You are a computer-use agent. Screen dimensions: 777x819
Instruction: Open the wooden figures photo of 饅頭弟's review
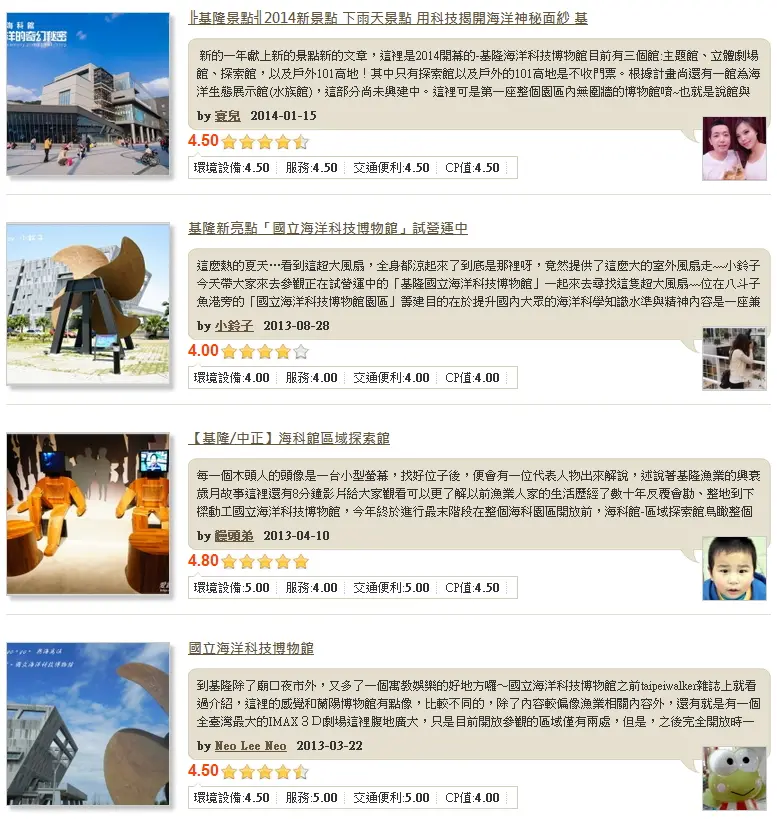tap(88, 514)
